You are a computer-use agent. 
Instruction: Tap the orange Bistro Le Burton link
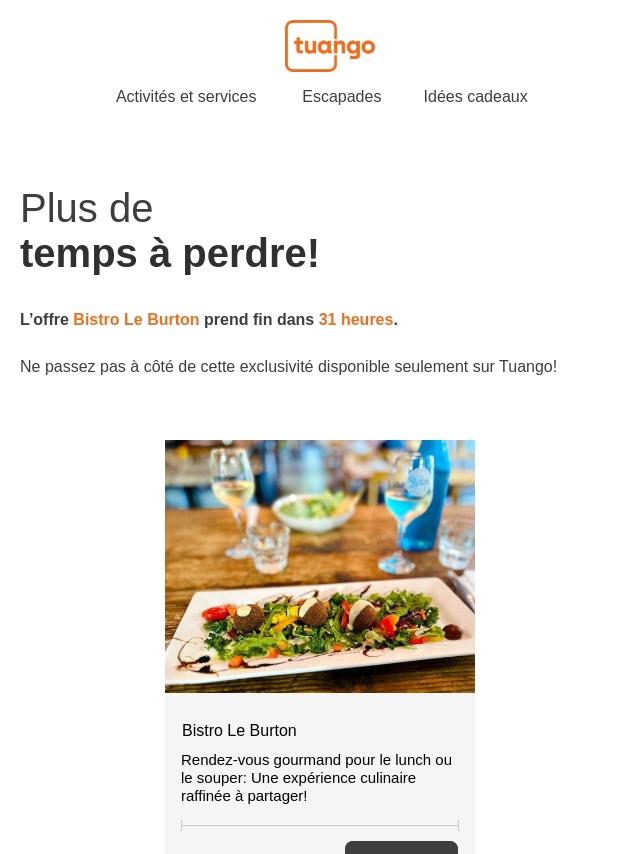coord(136,320)
